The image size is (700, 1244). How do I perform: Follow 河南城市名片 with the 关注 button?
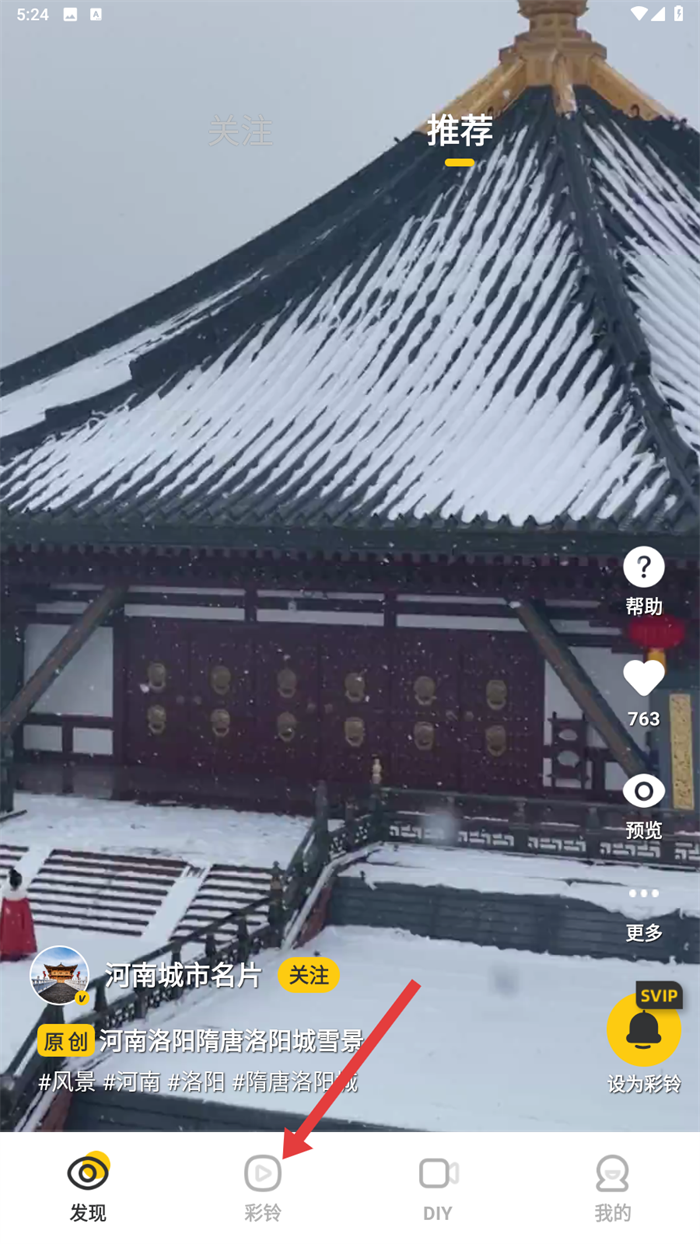(309, 975)
